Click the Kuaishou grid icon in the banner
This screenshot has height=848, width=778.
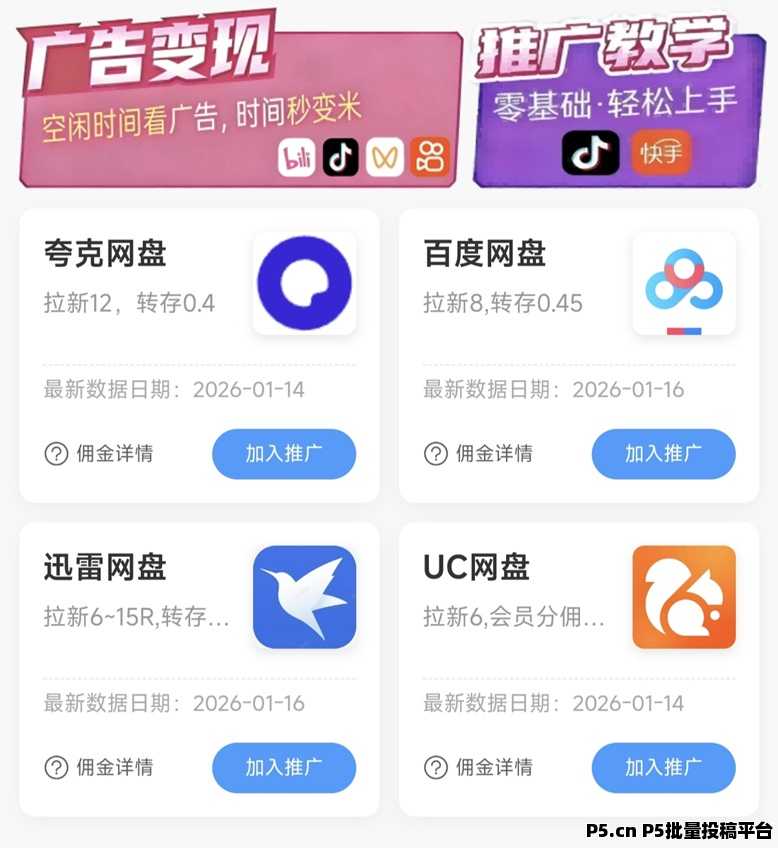point(430,155)
